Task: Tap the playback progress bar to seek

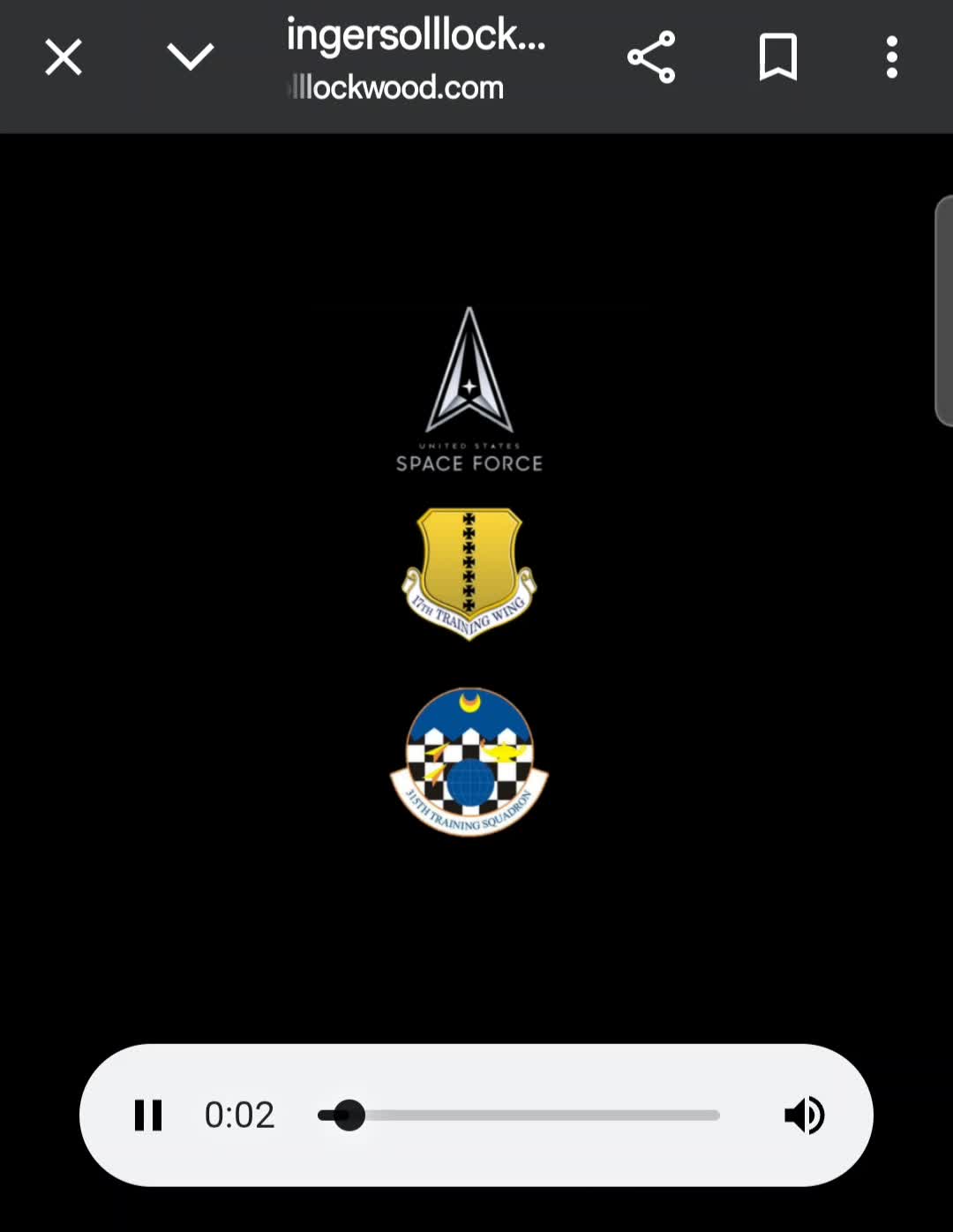Action: coord(529,1116)
